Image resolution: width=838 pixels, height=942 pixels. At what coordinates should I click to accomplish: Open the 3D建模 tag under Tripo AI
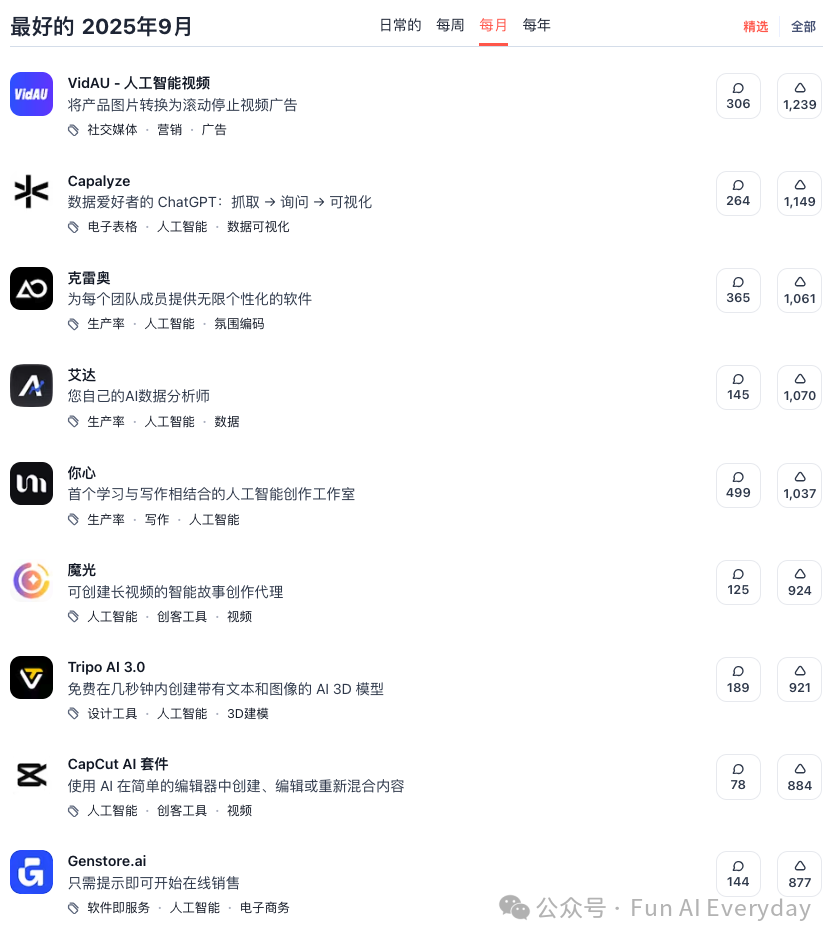pyautogui.click(x=247, y=714)
